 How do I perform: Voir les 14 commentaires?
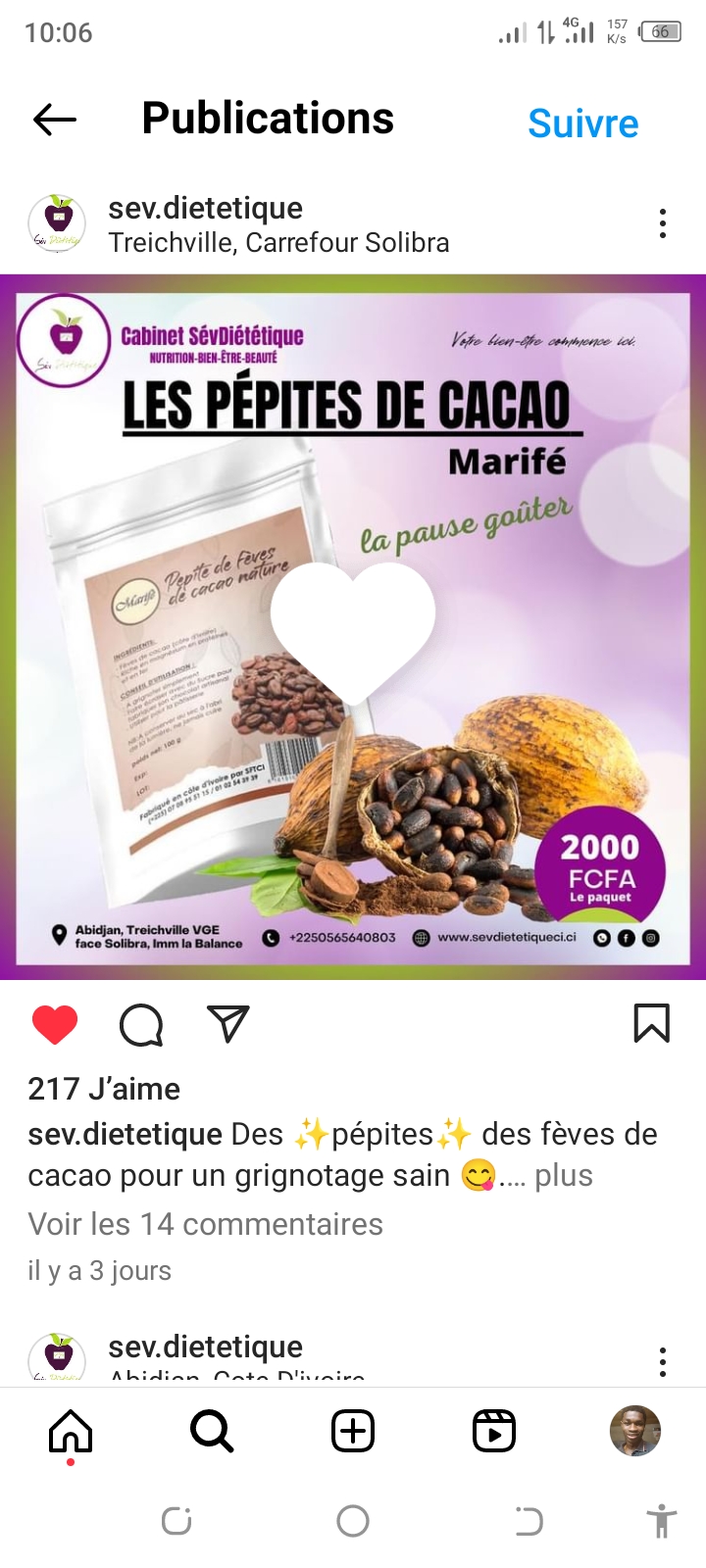coord(206,1224)
